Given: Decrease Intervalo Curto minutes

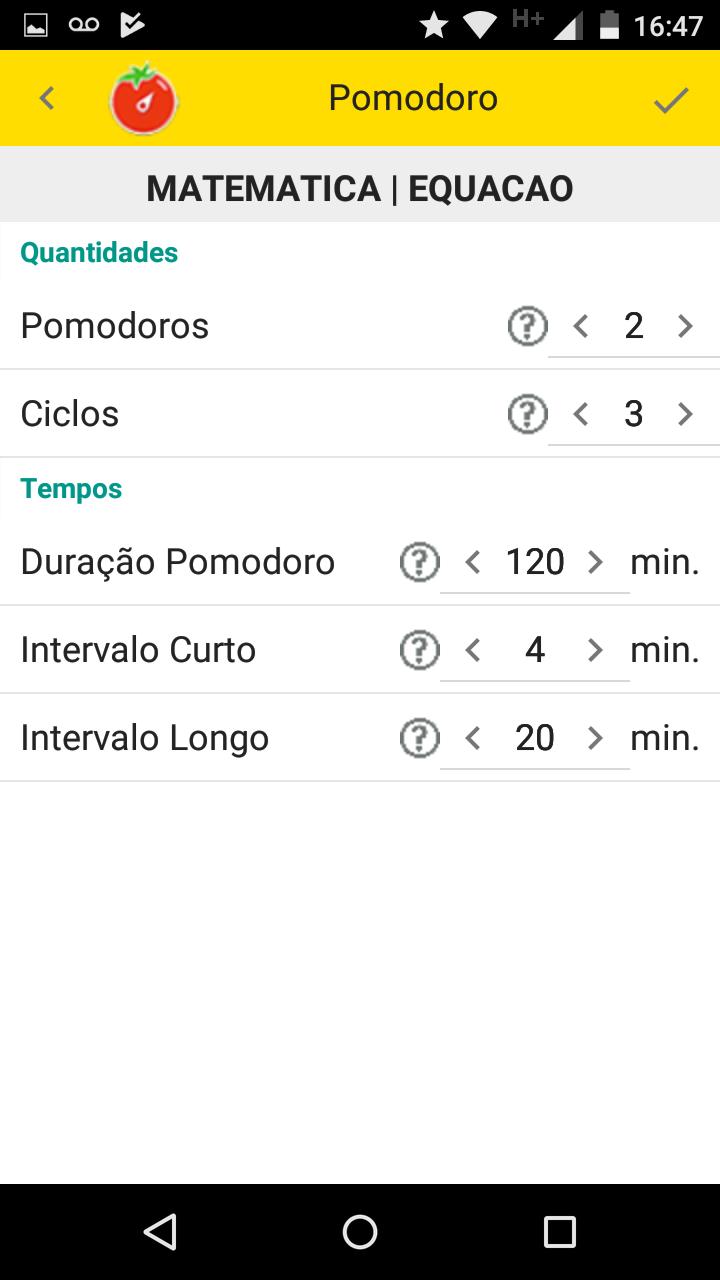Looking at the screenshot, I should click(473, 650).
